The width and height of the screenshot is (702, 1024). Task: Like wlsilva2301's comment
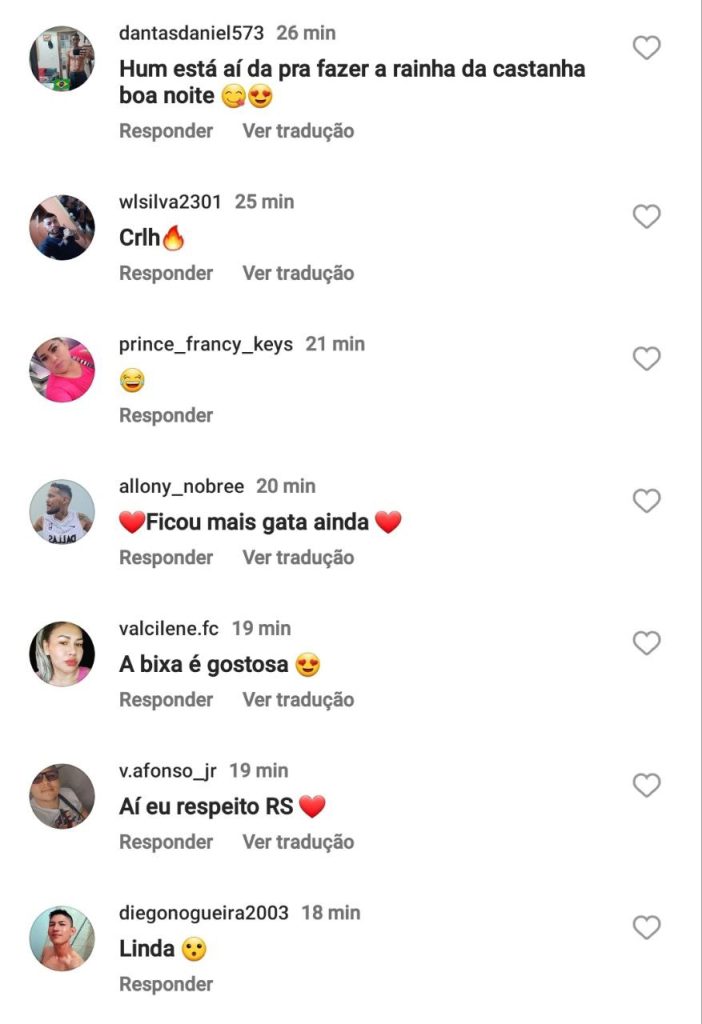coord(647,216)
